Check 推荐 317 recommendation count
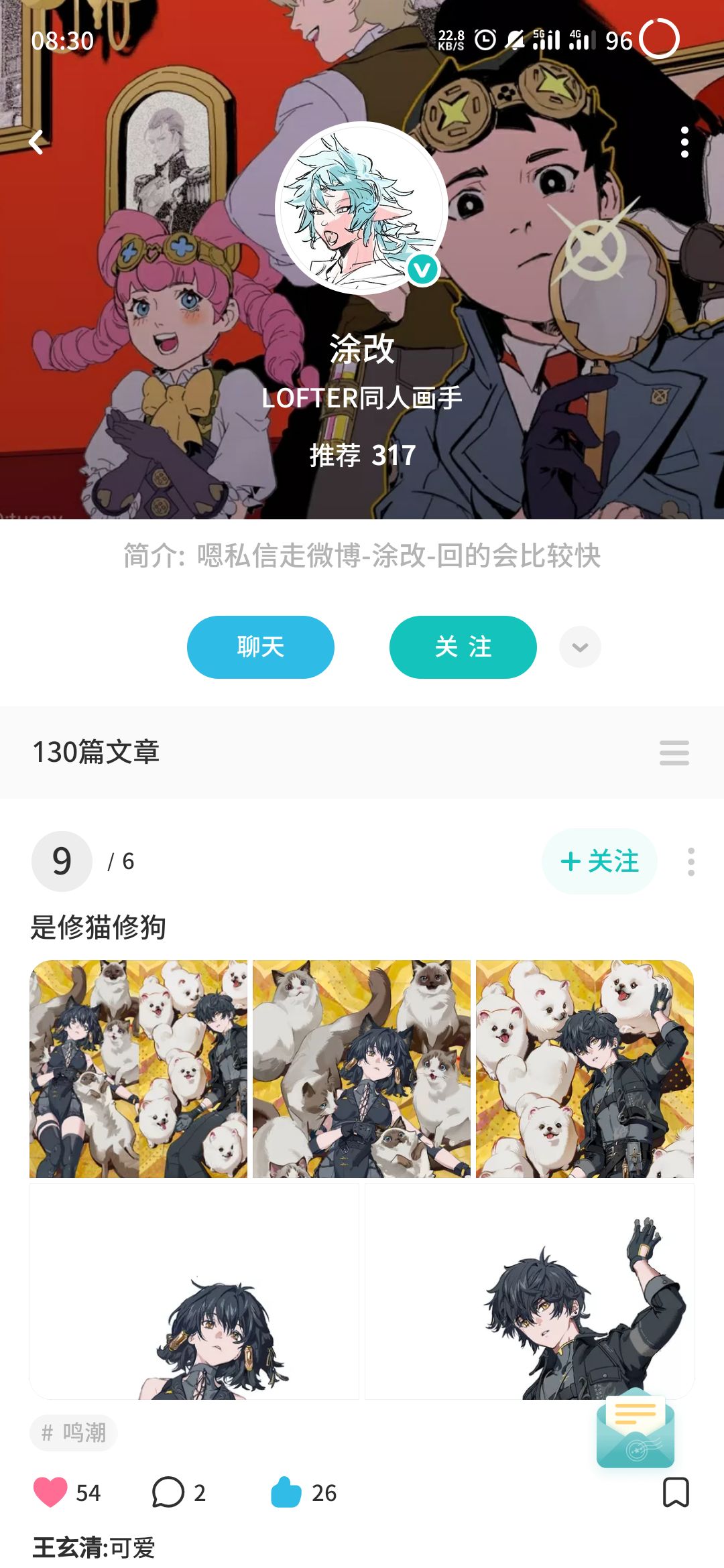Screen dimensions: 724x1568 click(x=362, y=455)
